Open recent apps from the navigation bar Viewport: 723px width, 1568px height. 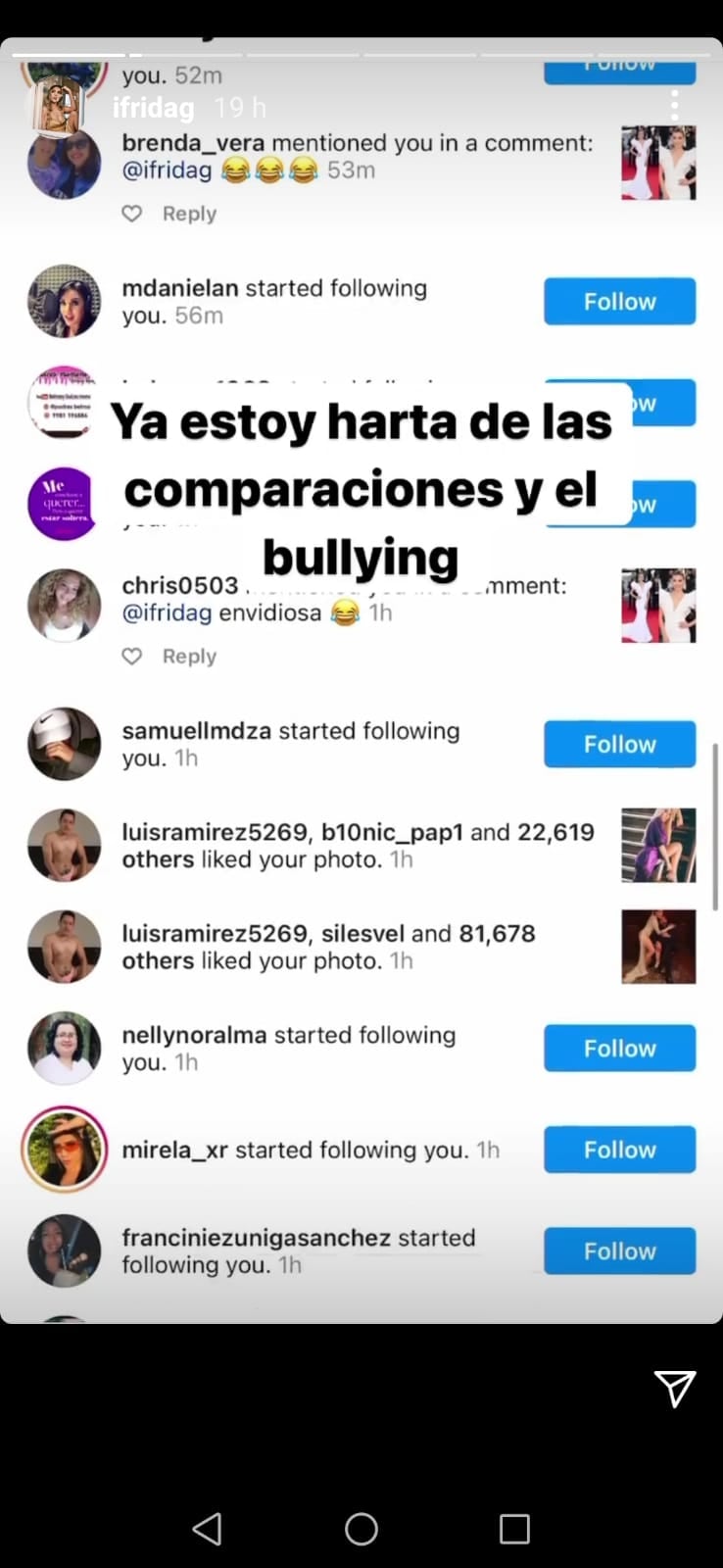(514, 1529)
